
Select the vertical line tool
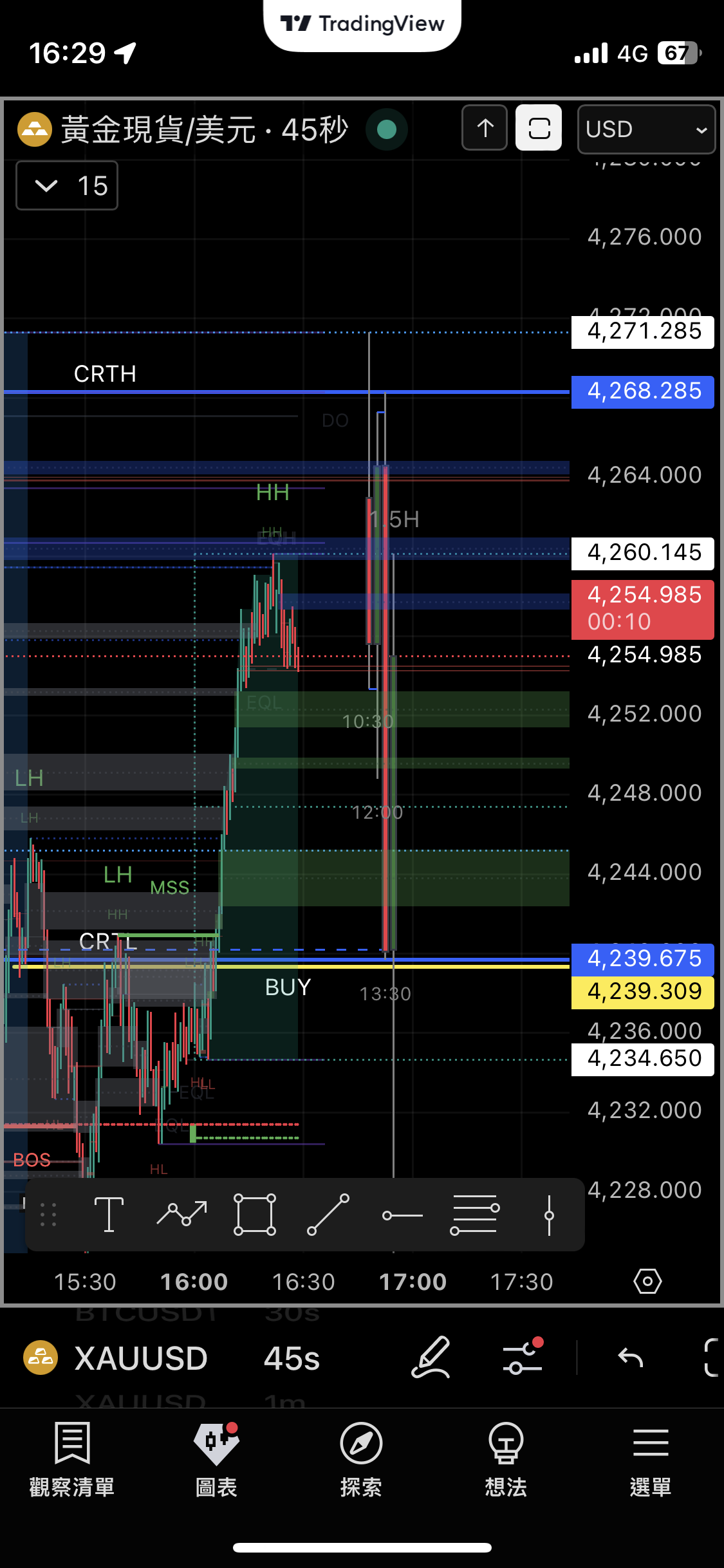(x=549, y=1215)
